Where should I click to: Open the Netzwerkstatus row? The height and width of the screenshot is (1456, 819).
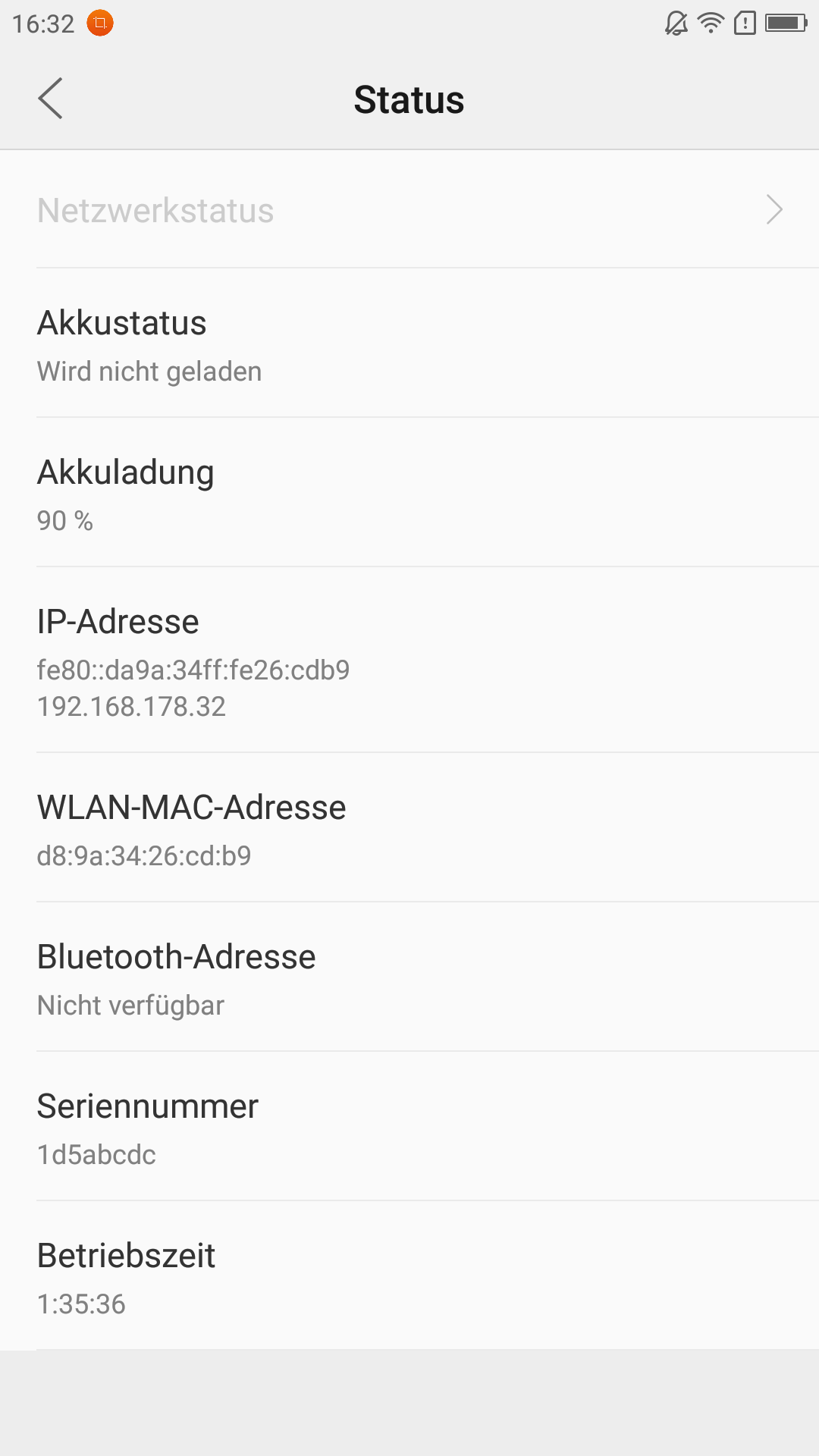tap(409, 210)
